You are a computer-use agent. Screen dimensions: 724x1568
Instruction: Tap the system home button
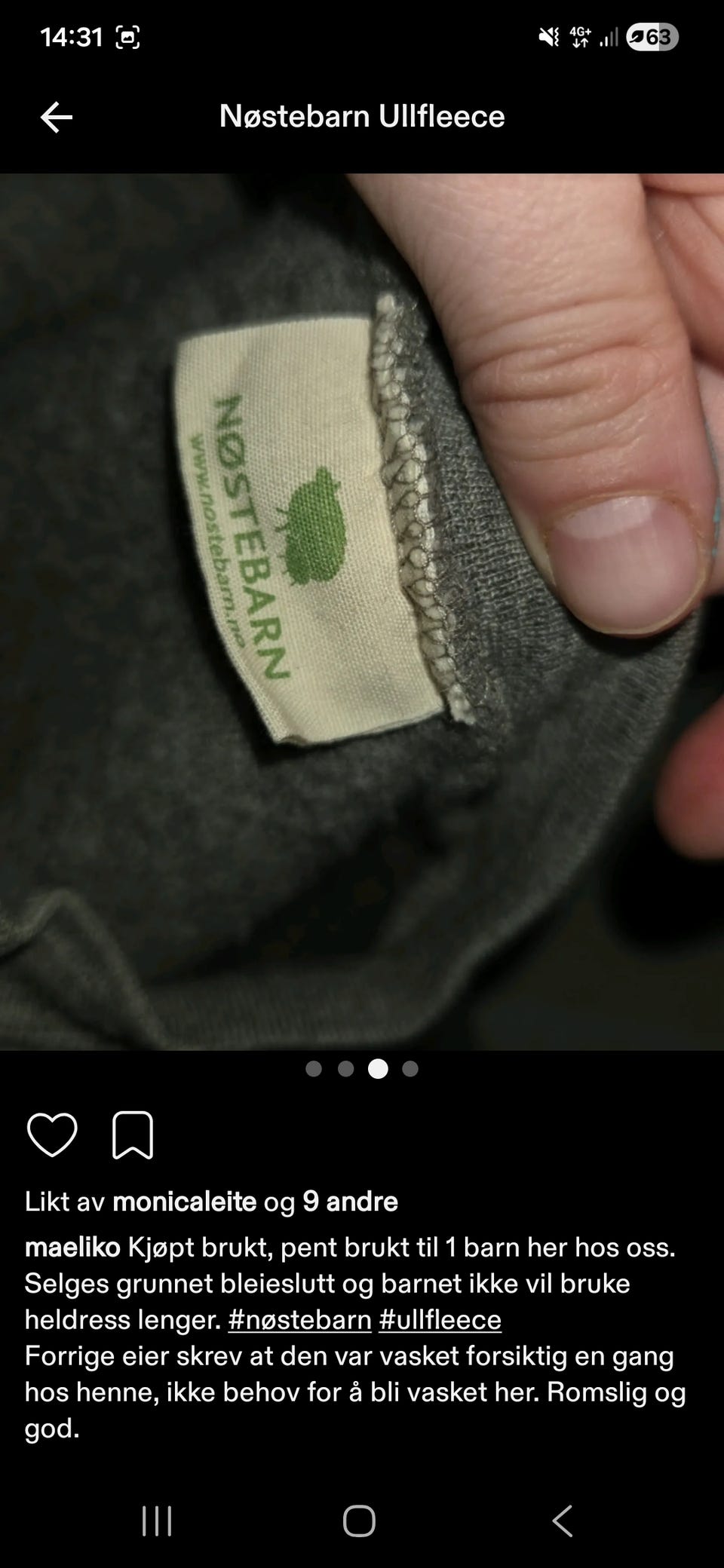pyautogui.click(x=359, y=1521)
